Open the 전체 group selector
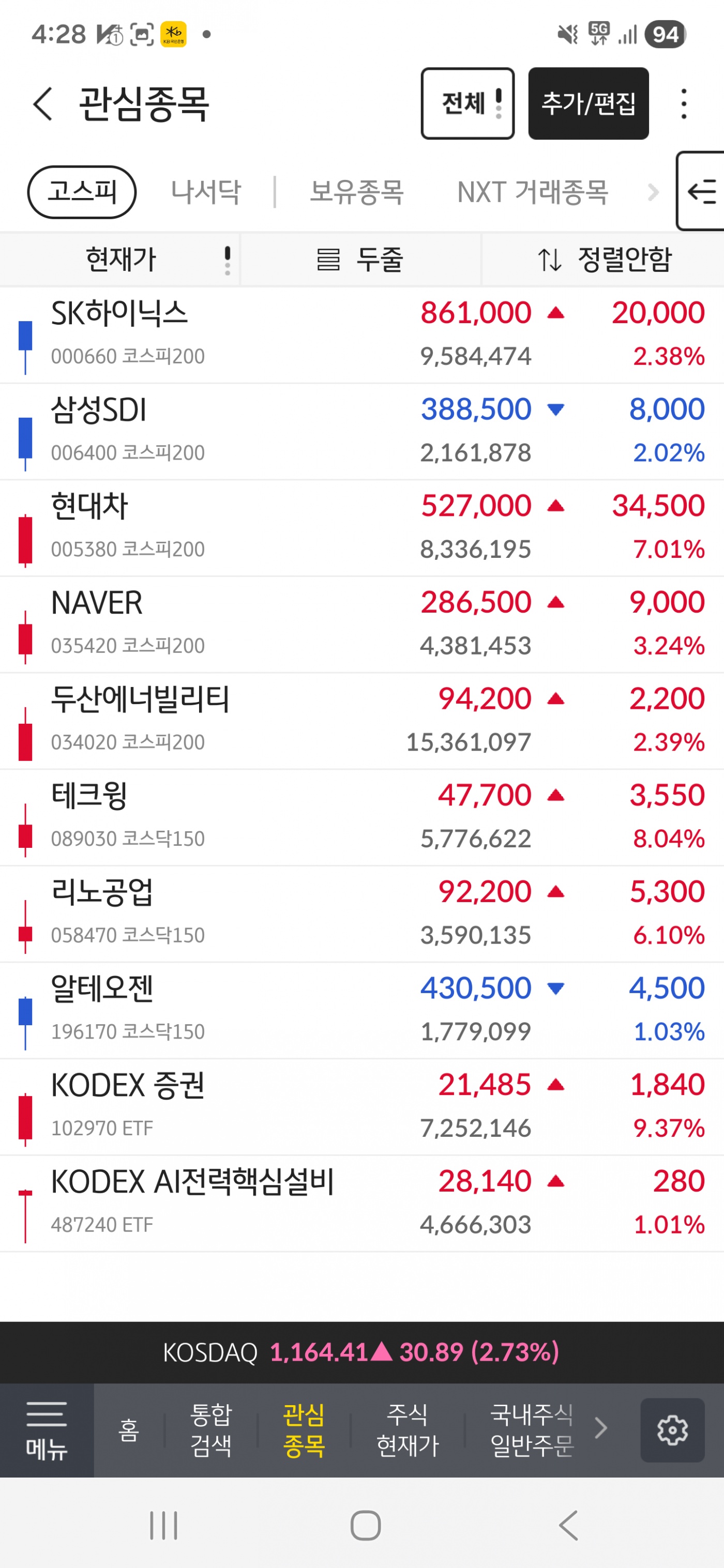Screen dimensions: 724x1568 click(x=467, y=103)
